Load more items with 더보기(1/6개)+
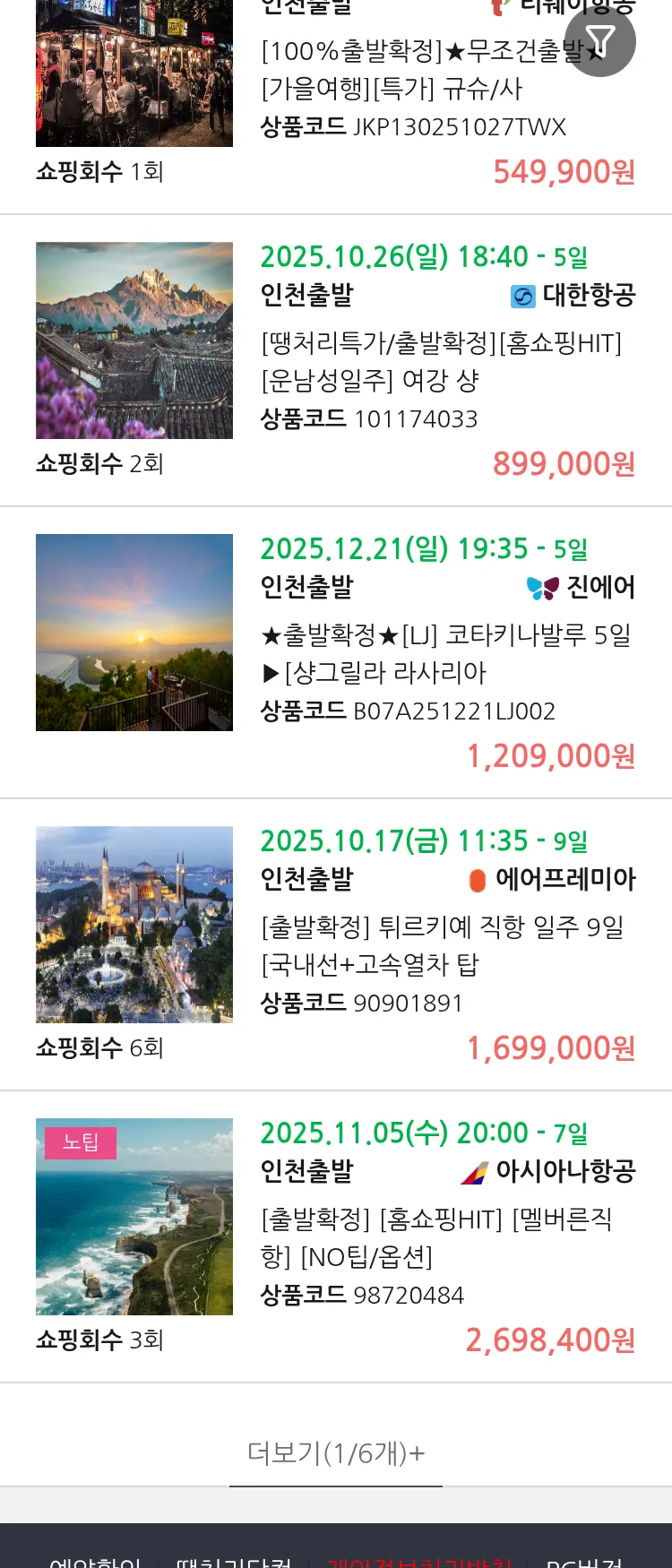 coord(336,1452)
